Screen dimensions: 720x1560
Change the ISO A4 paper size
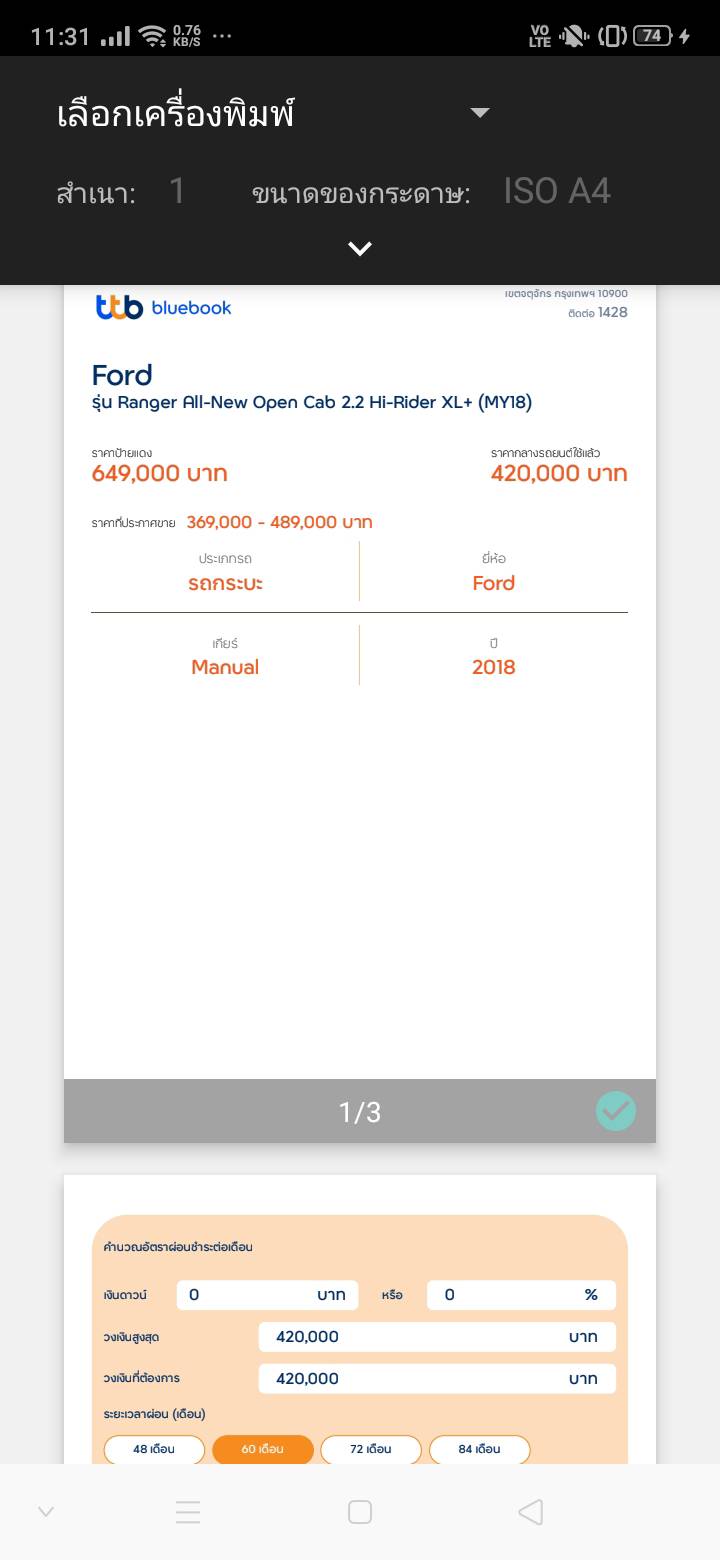pos(556,191)
